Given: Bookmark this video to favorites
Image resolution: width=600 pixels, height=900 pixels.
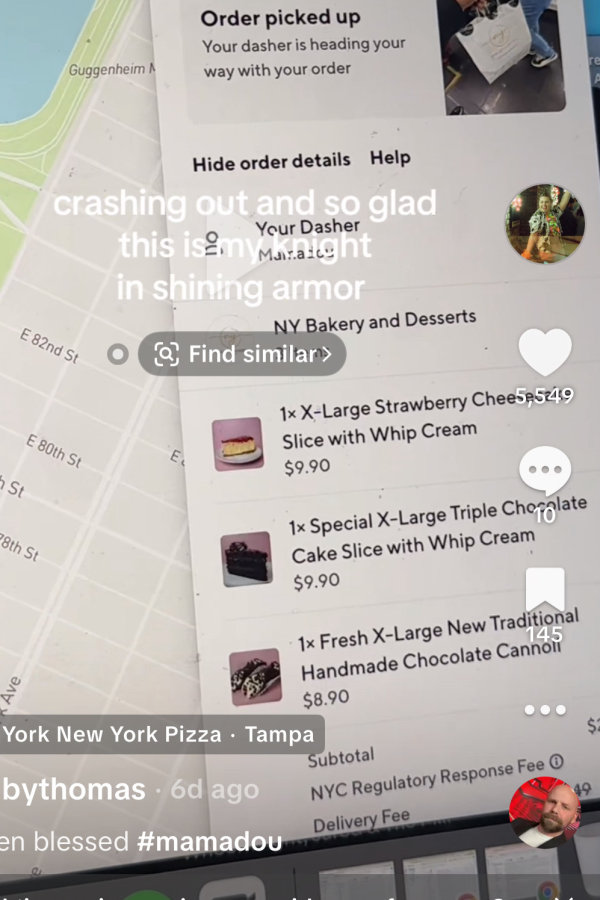Looking at the screenshot, I should (x=545, y=591).
